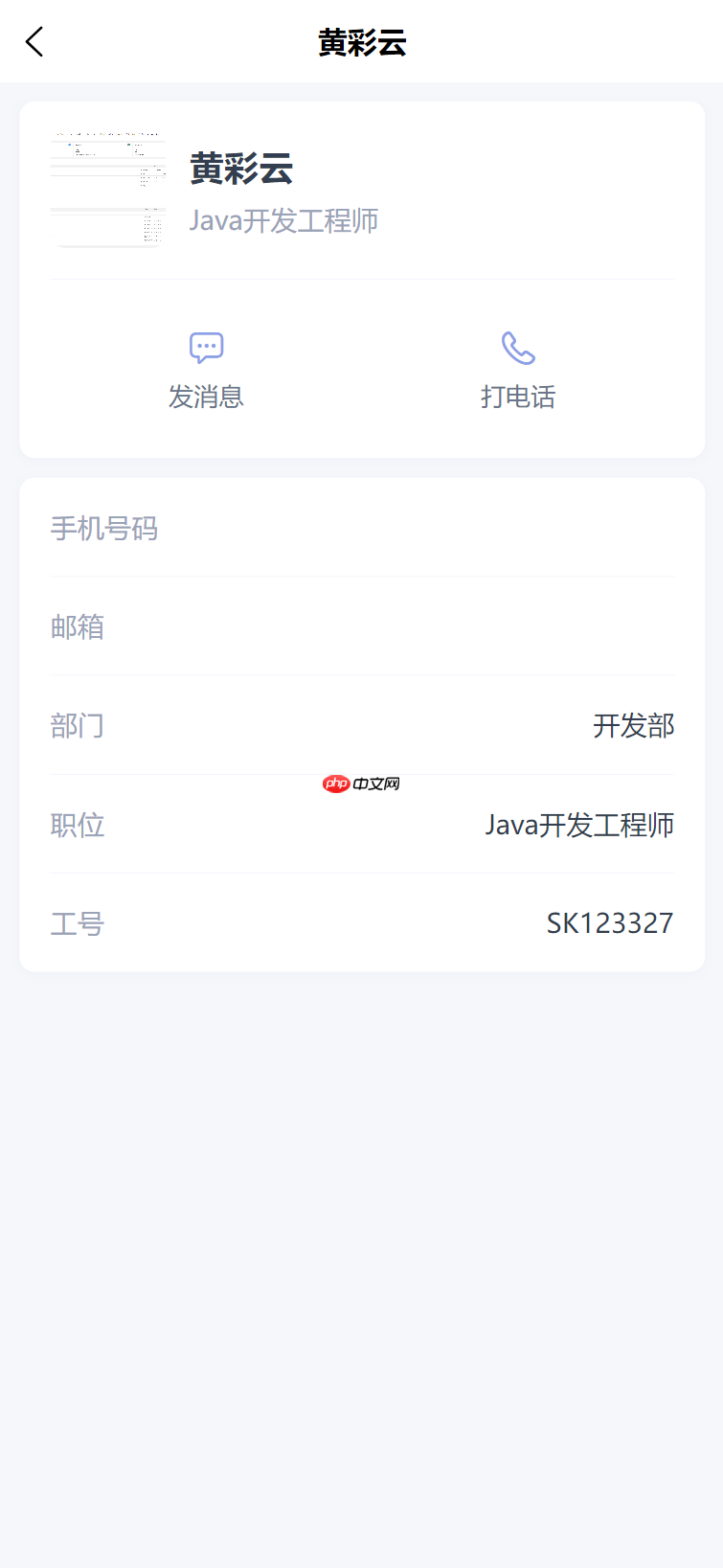The width and height of the screenshot is (723, 1568).
Task: Click the 开发部 department value
Action: pos(634,726)
